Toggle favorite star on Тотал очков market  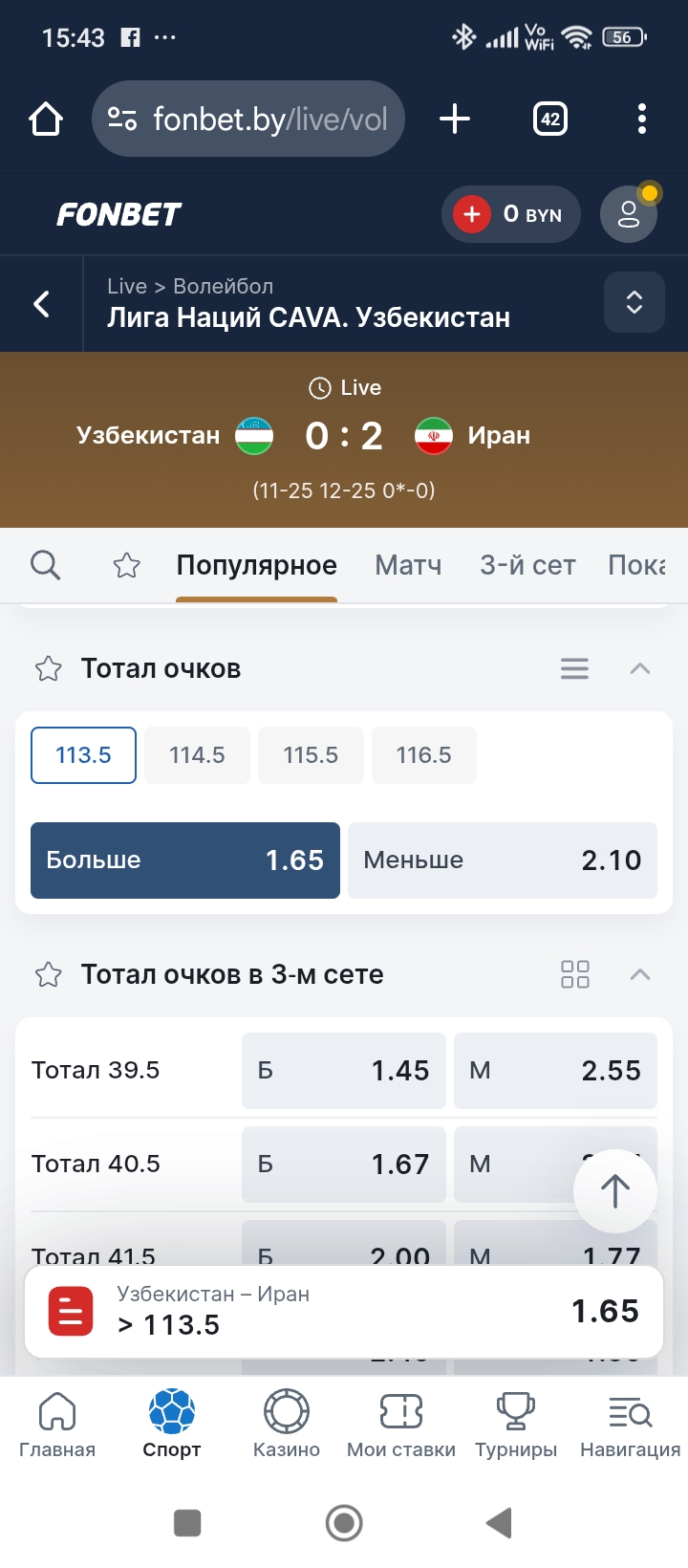48,668
